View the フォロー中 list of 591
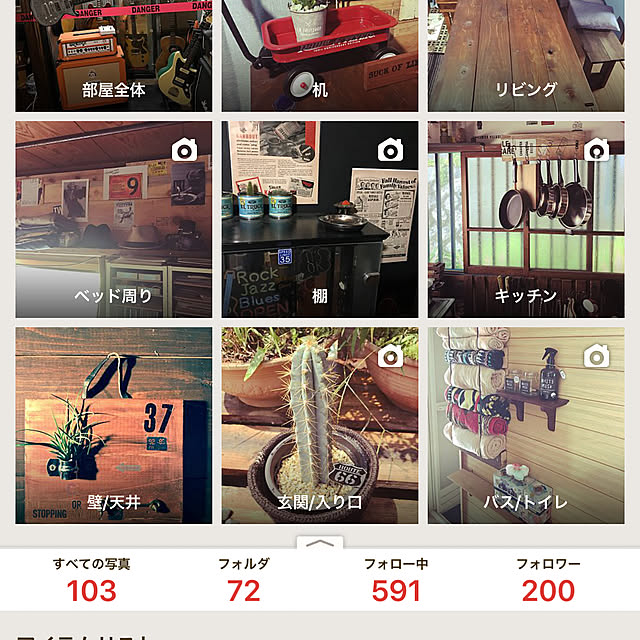The height and width of the screenshot is (640, 640). click(396, 580)
